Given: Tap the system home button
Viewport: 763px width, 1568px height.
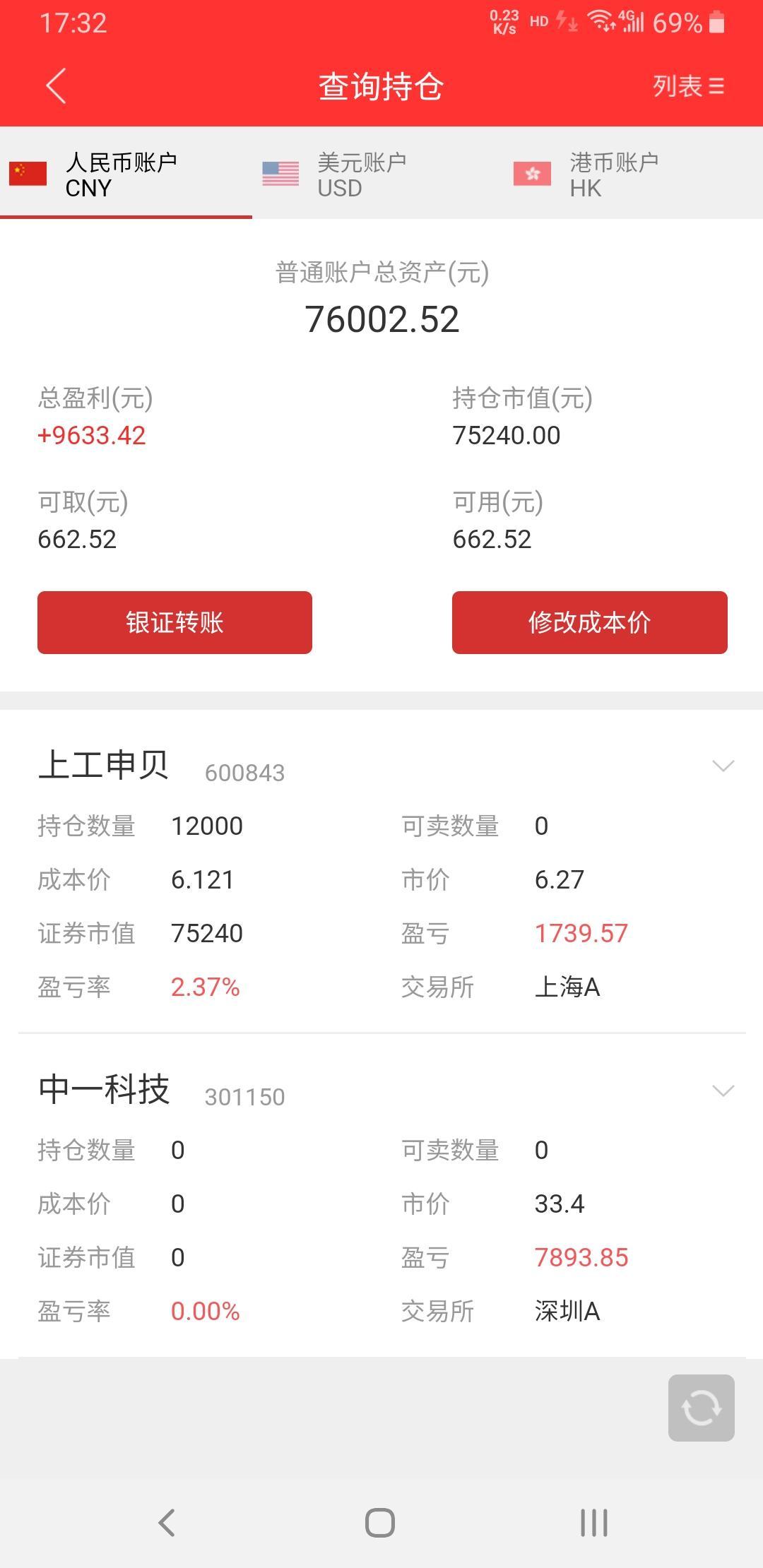Looking at the screenshot, I should pyautogui.click(x=380, y=1522).
